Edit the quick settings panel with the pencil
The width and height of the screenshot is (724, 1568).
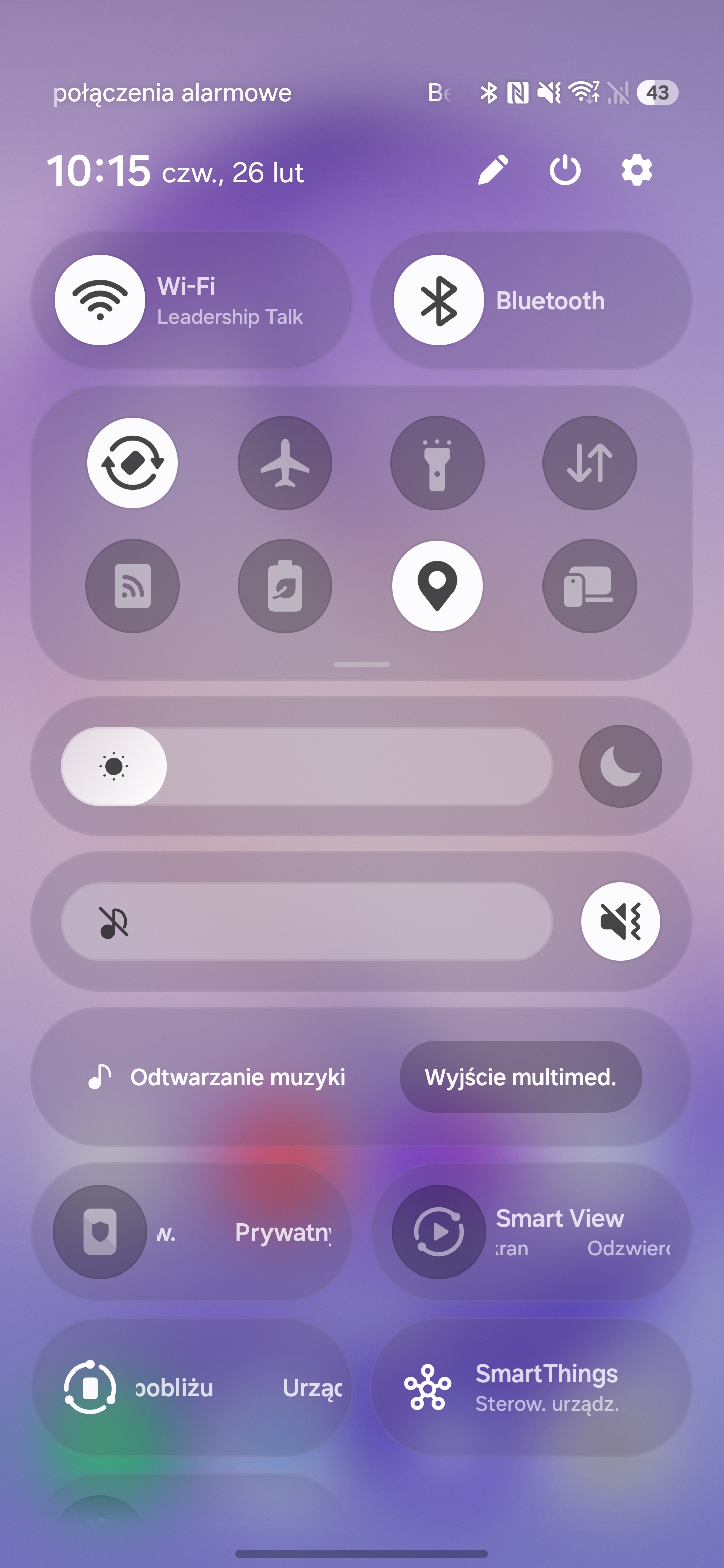tap(493, 170)
